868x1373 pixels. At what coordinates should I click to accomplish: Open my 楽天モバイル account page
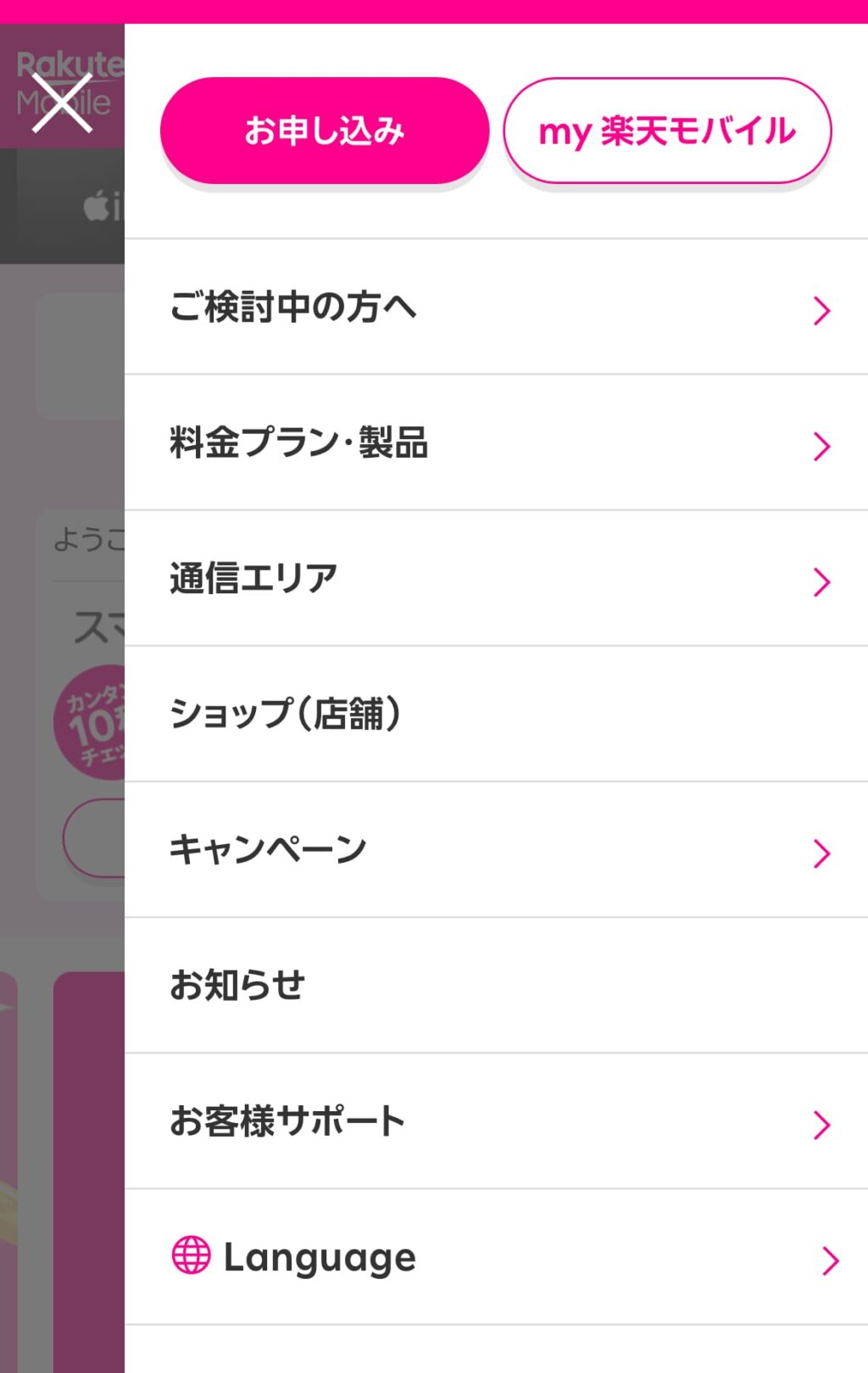[667, 131]
